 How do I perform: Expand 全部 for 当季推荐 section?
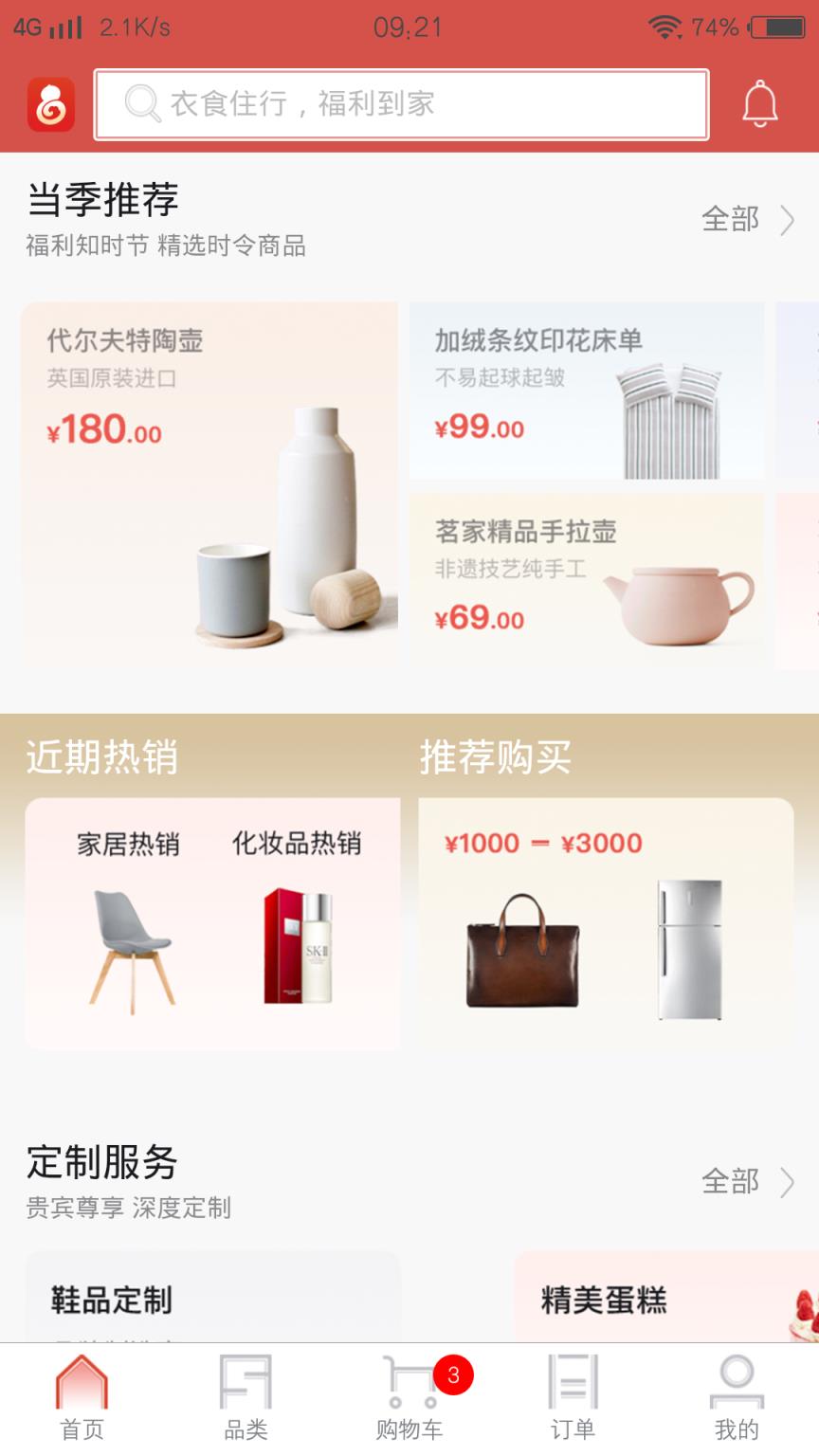coord(730,220)
